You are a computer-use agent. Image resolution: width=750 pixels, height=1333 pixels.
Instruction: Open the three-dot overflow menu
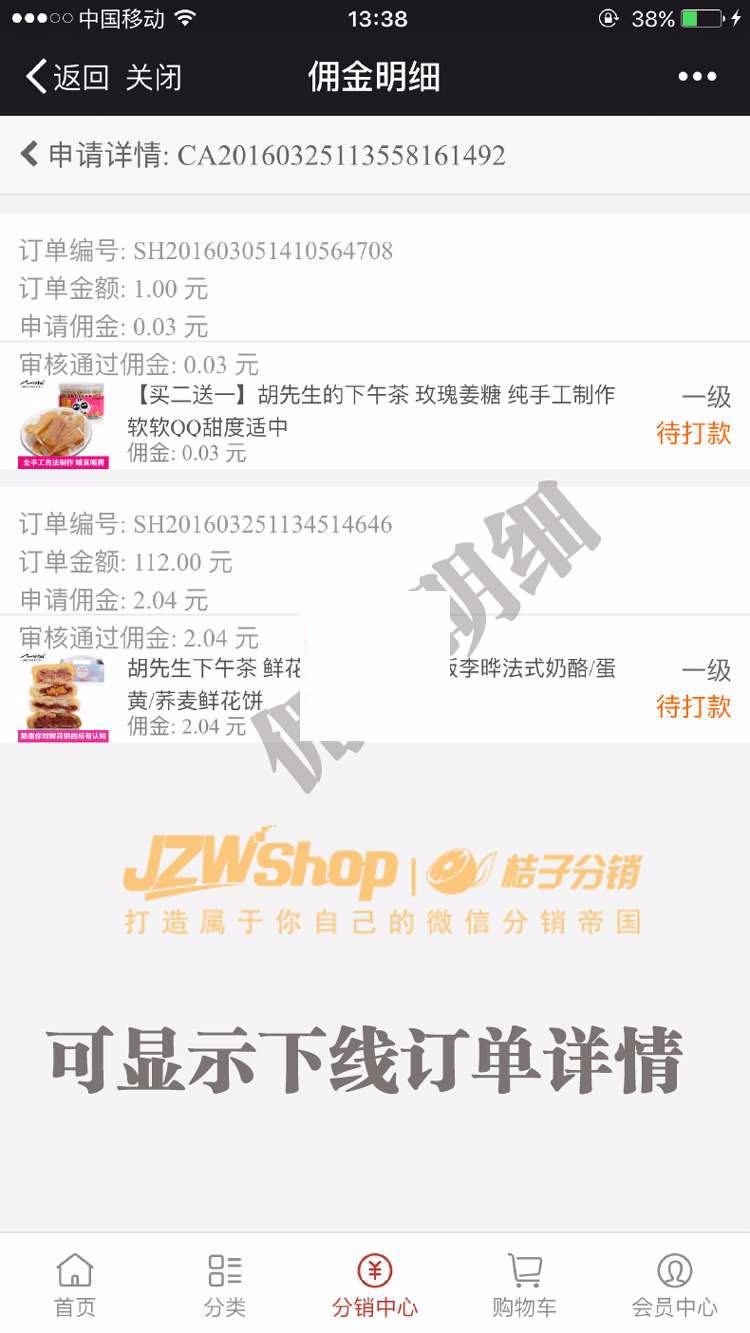tap(697, 77)
